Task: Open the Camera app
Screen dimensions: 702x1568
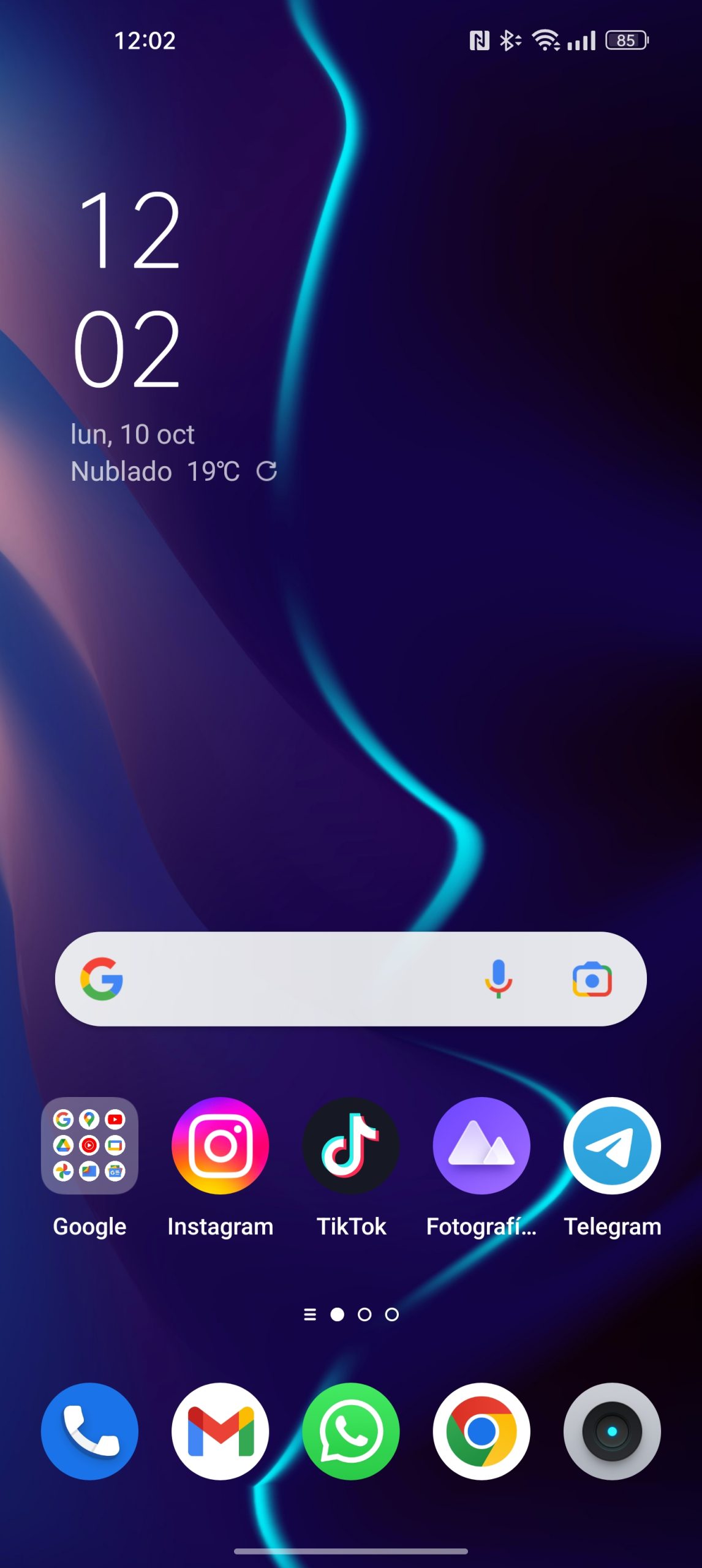Action: point(612,1431)
